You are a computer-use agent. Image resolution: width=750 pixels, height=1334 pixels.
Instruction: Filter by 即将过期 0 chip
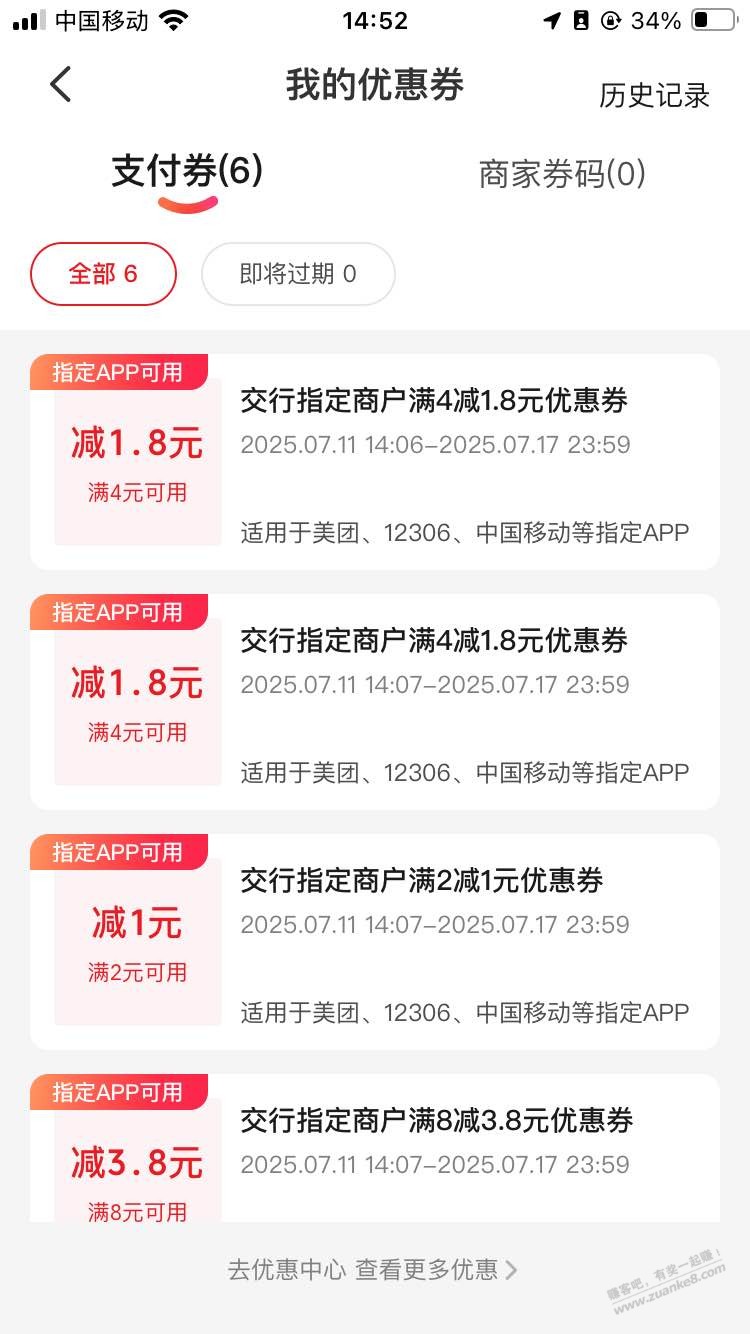coord(298,274)
